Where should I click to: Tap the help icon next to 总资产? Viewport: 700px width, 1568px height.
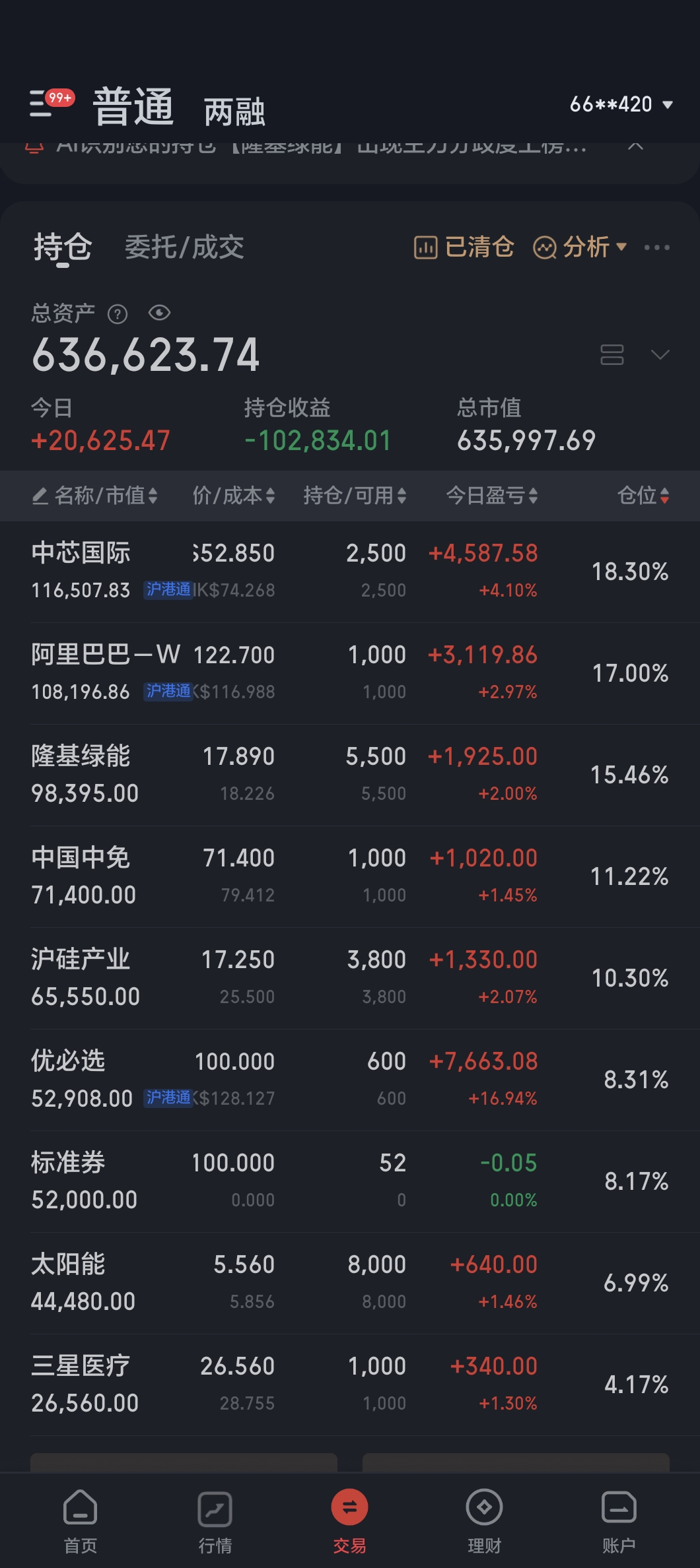point(118,314)
